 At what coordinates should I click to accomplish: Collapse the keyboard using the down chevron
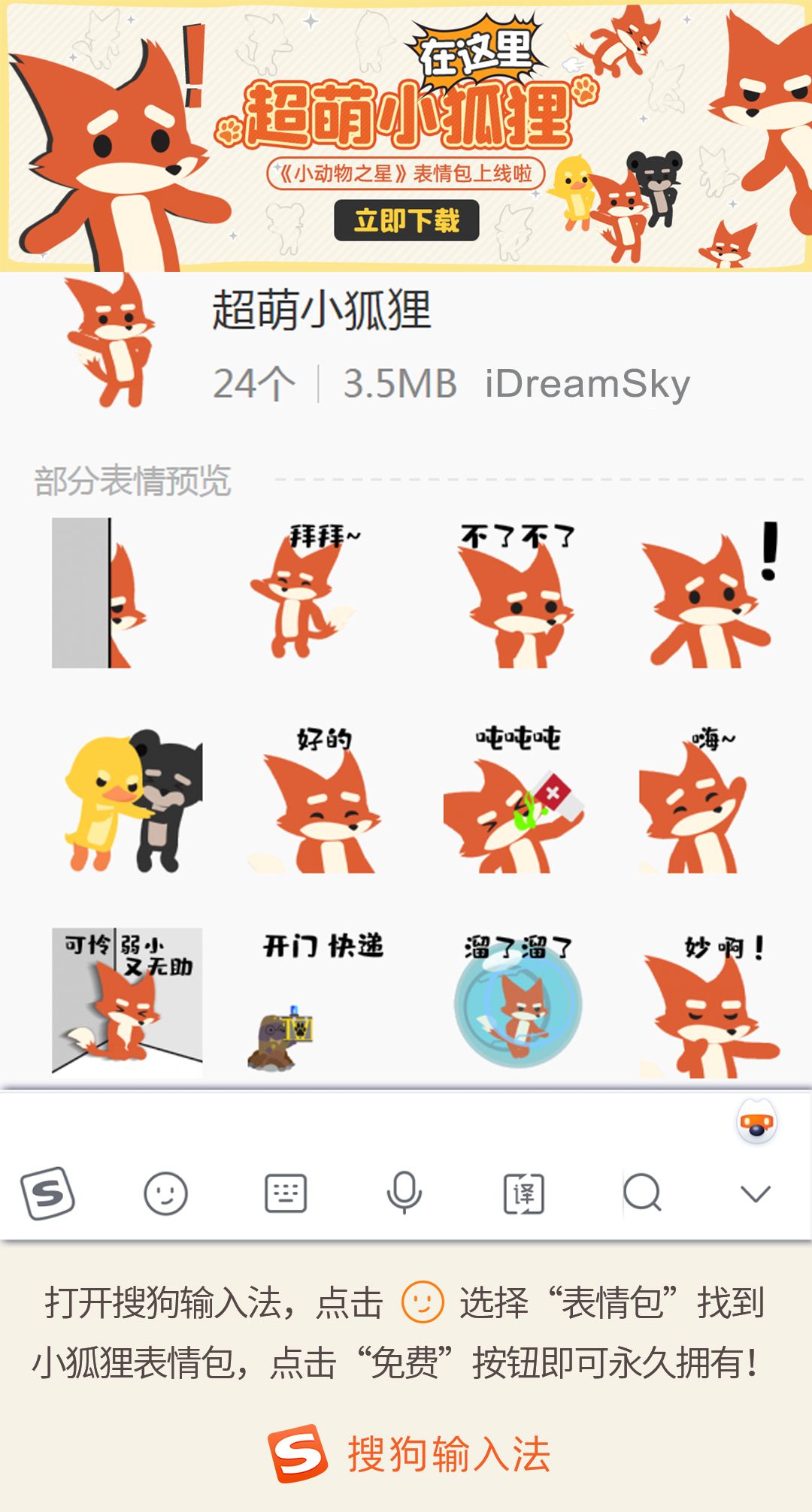pyautogui.click(x=755, y=1195)
